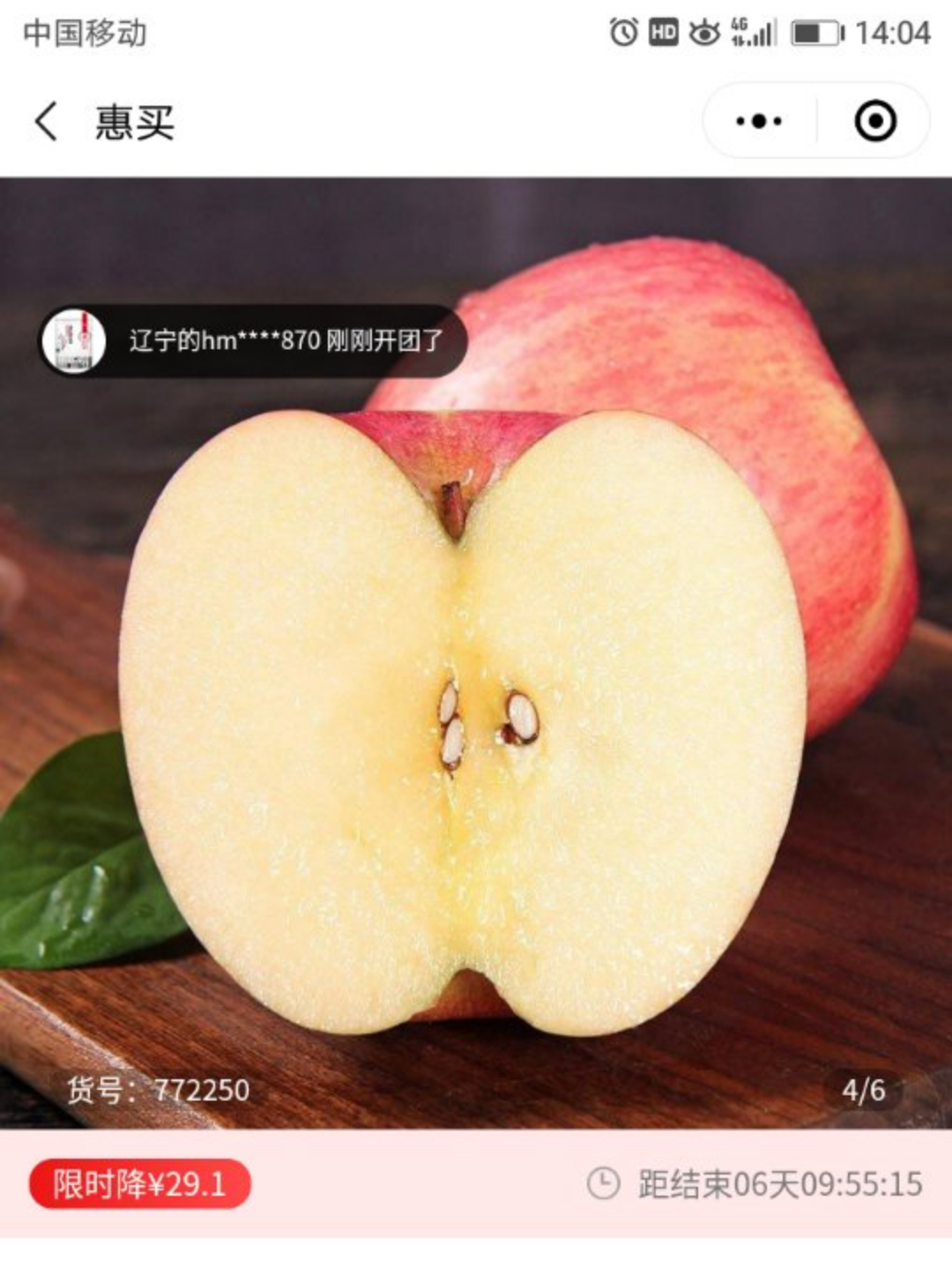View the apple product image fullscreen
The height and width of the screenshot is (1268, 952).
476,705
